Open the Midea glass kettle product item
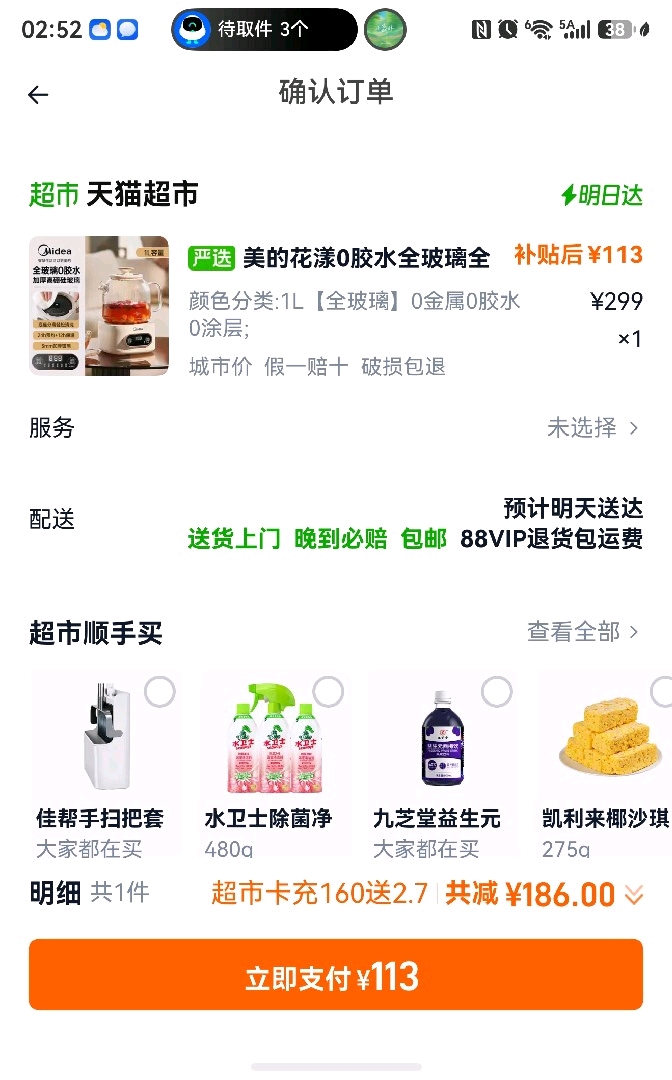 click(336, 306)
